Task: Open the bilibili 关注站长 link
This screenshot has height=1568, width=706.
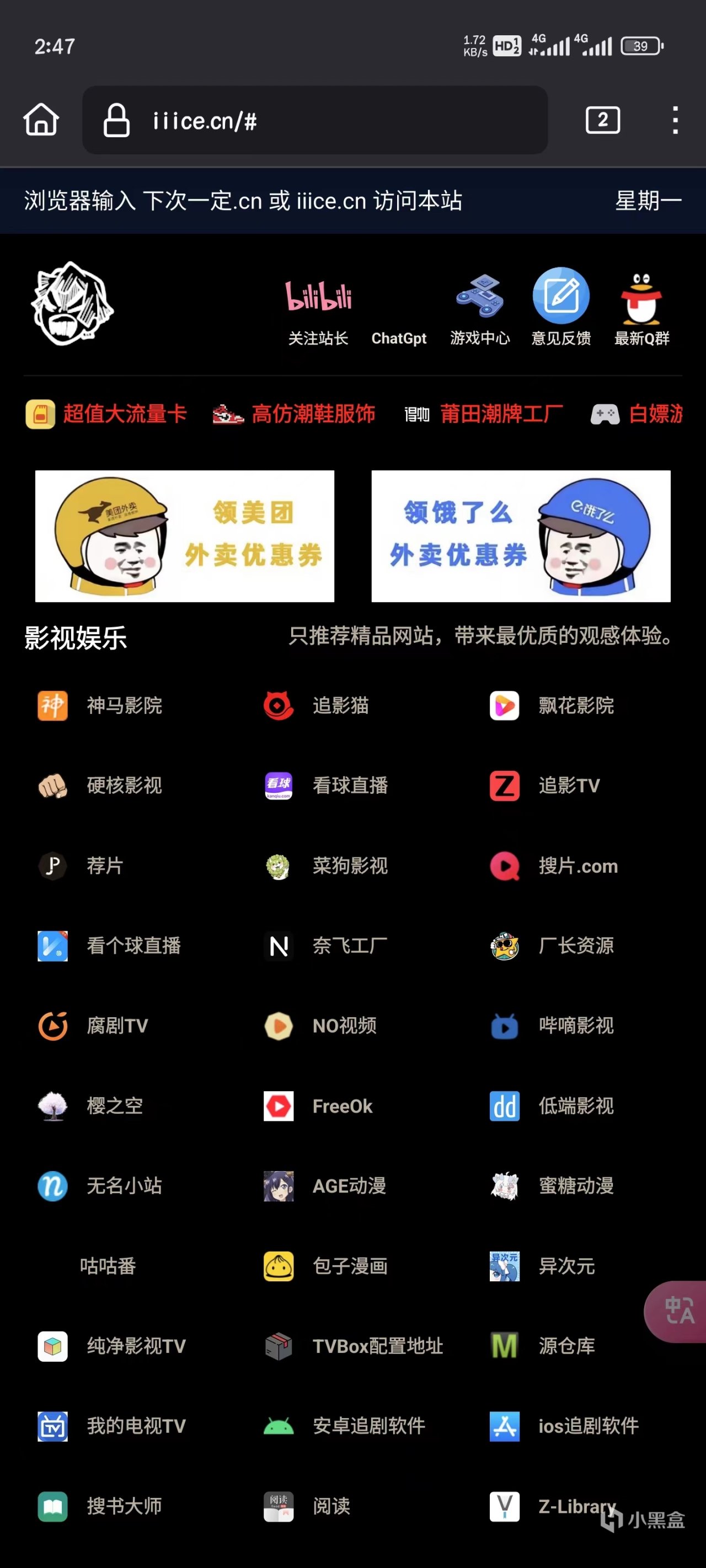Action: 318,310
